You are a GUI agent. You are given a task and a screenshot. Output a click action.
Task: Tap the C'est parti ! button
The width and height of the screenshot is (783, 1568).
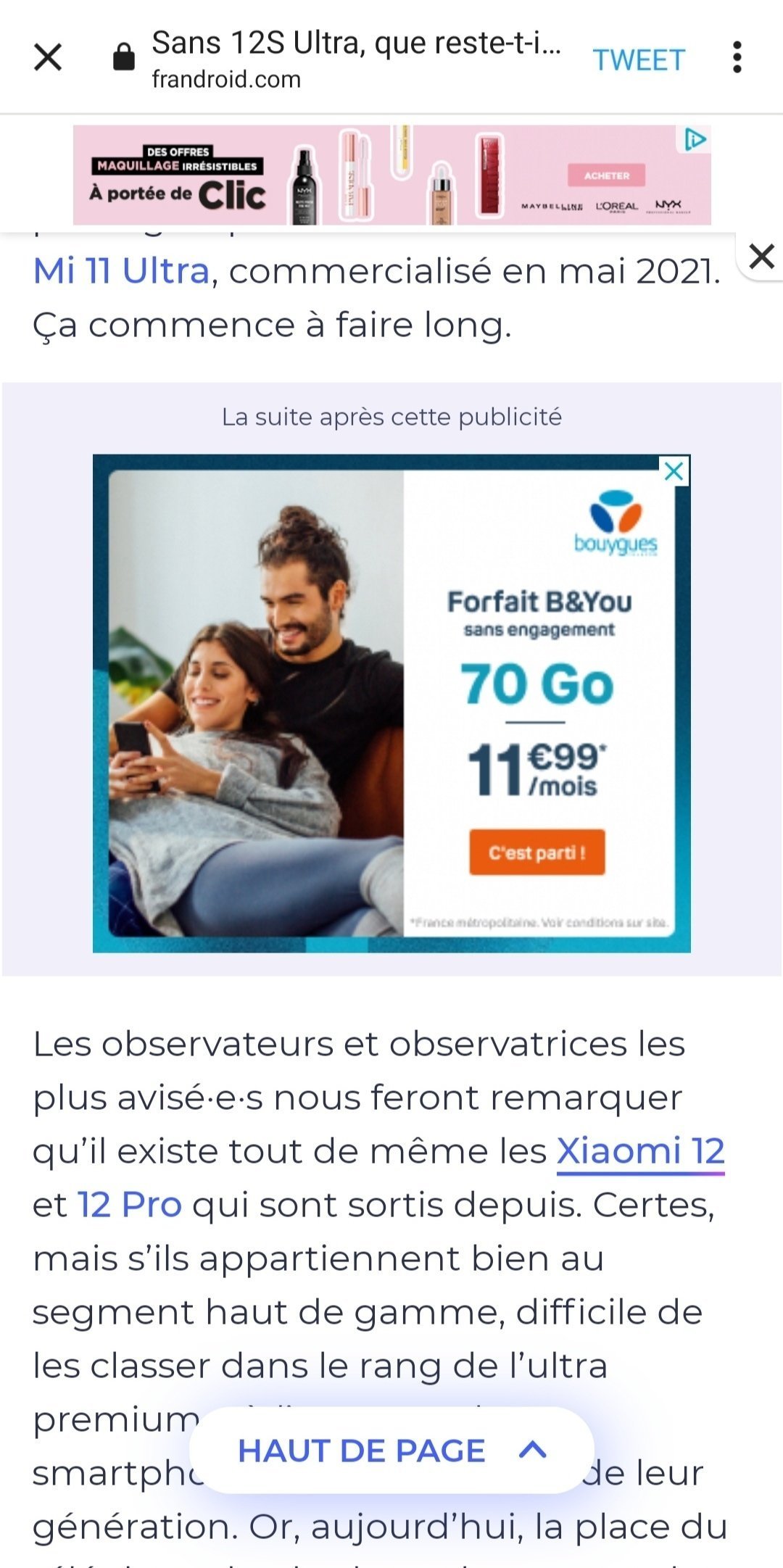pyautogui.click(x=536, y=853)
